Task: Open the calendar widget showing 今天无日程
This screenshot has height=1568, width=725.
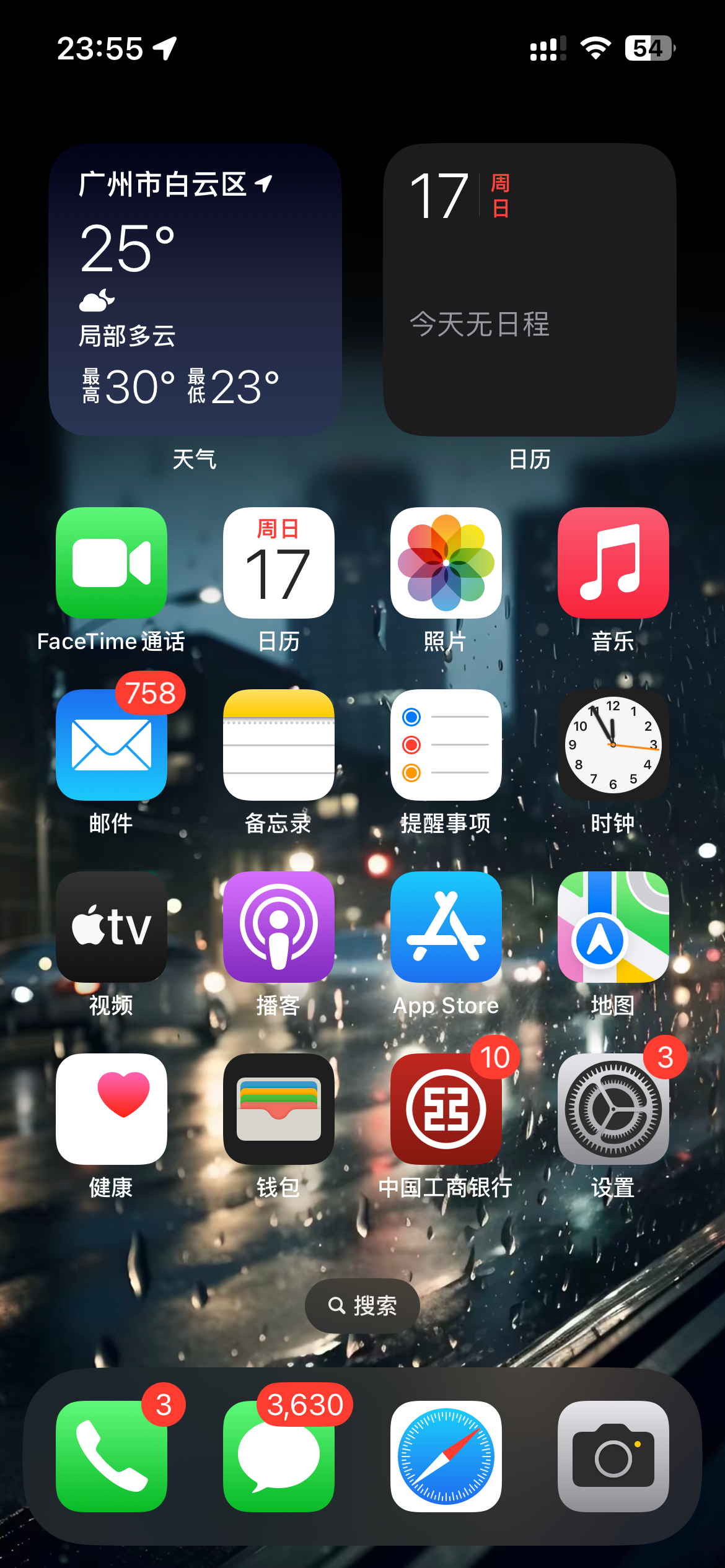Action: 529,290
